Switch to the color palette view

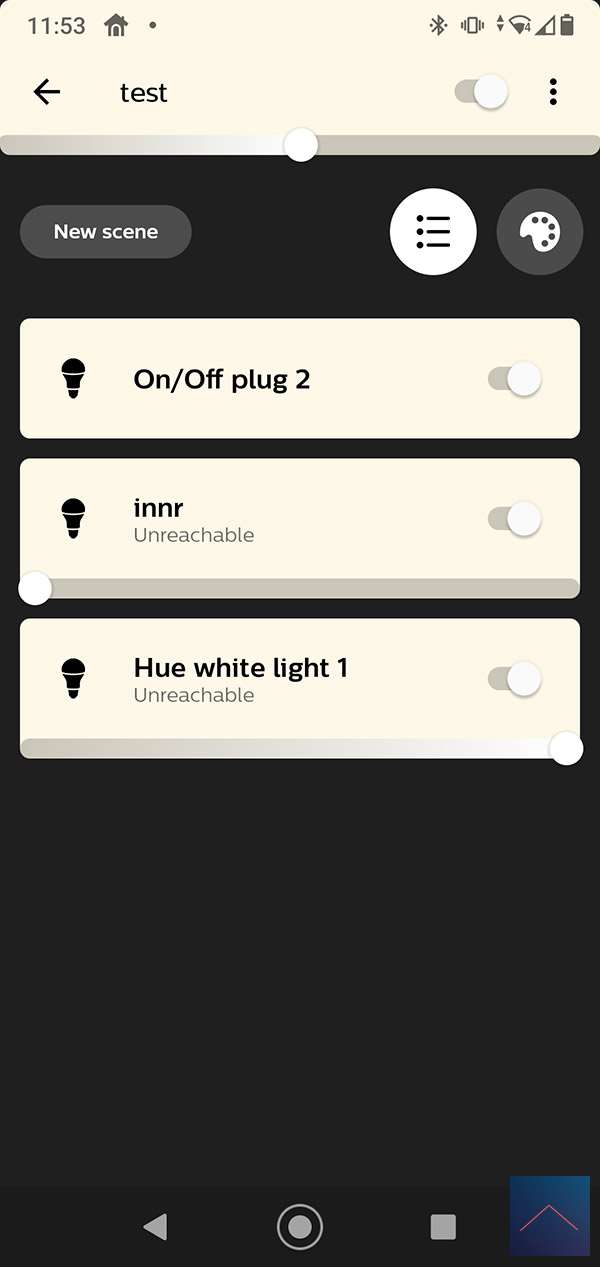click(540, 232)
